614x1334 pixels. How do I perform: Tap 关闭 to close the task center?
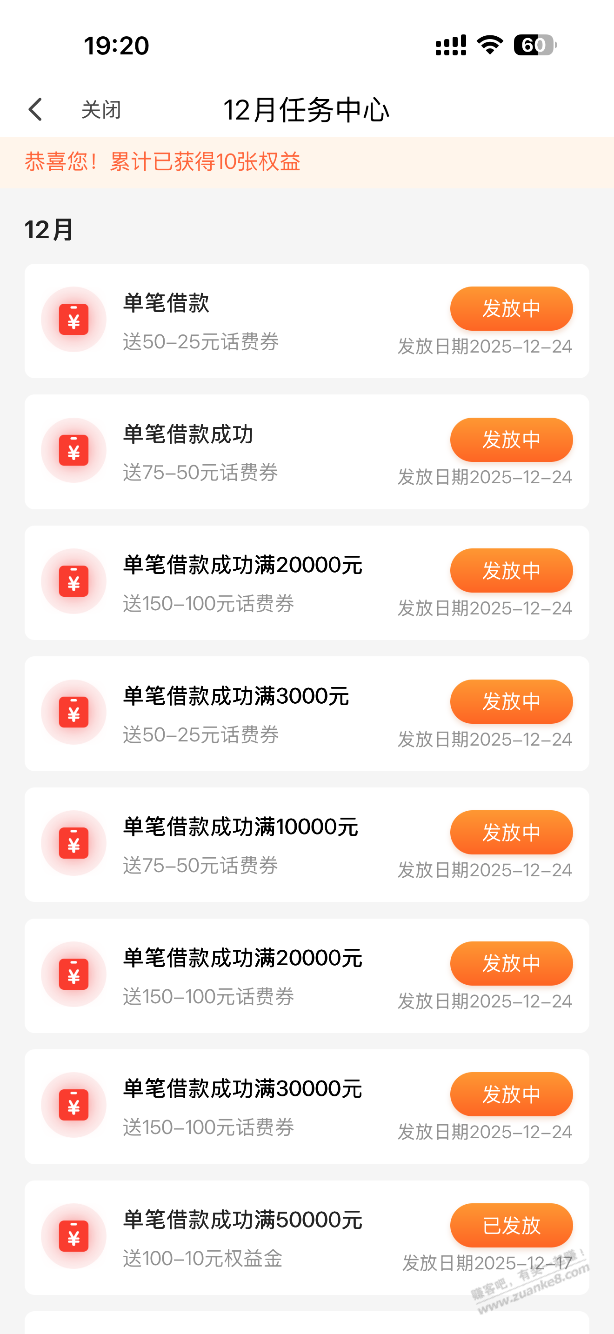tap(101, 110)
